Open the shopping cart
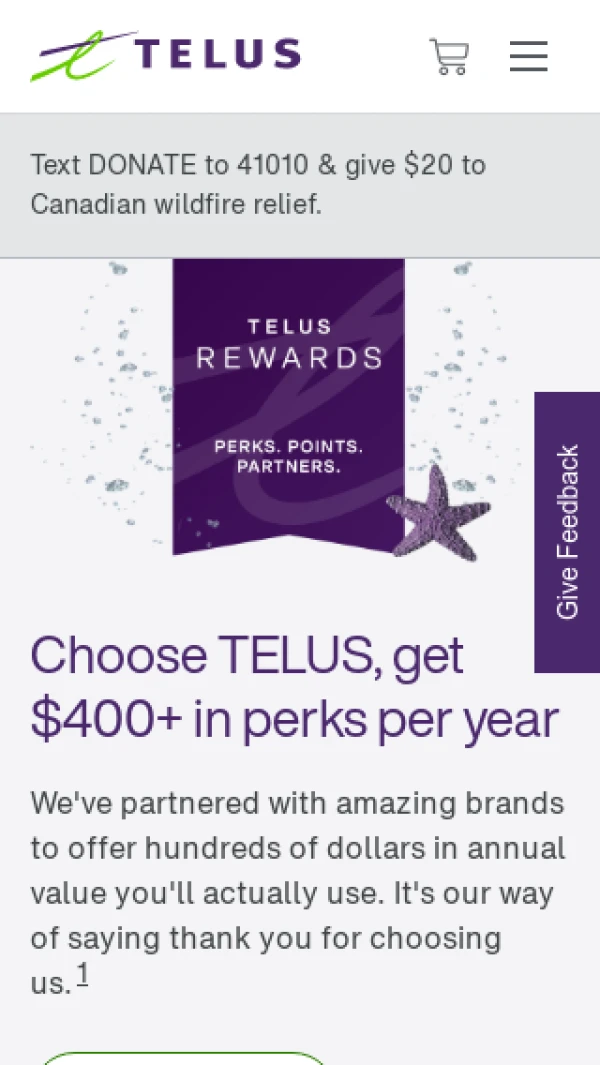 point(449,56)
